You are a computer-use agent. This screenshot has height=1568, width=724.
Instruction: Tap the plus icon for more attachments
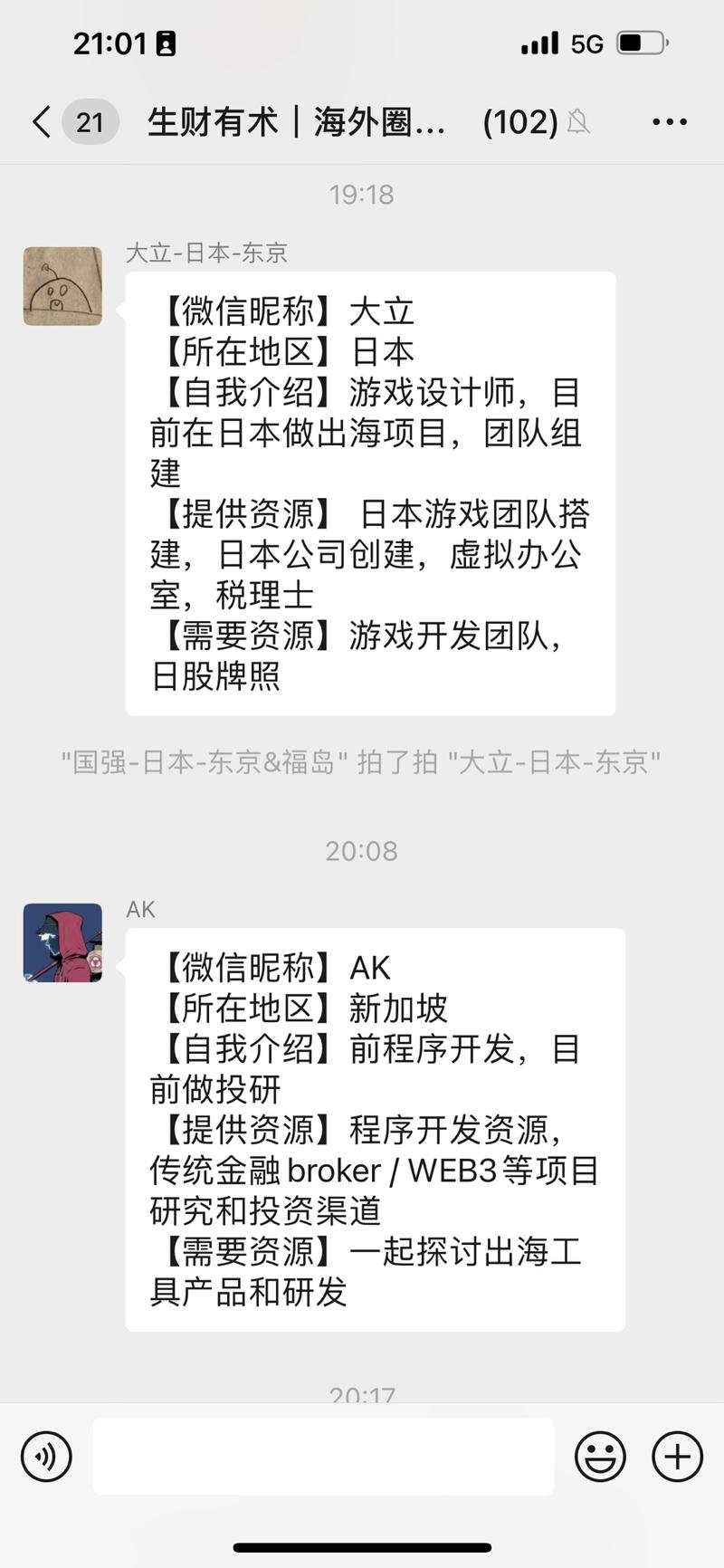pos(675,1456)
